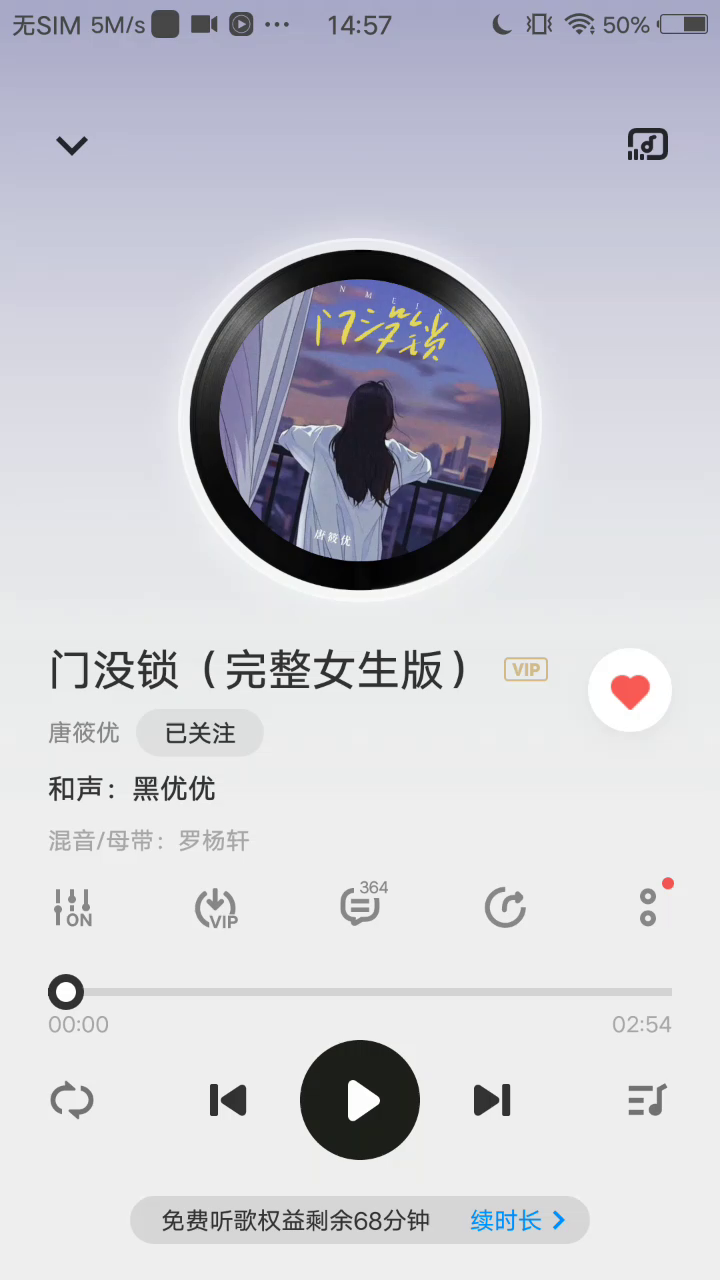Image resolution: width=720 pixels, height=1280 pixels.
Task: Open the play queue list
Action: pyautogui.click(x=647, y=1100)
